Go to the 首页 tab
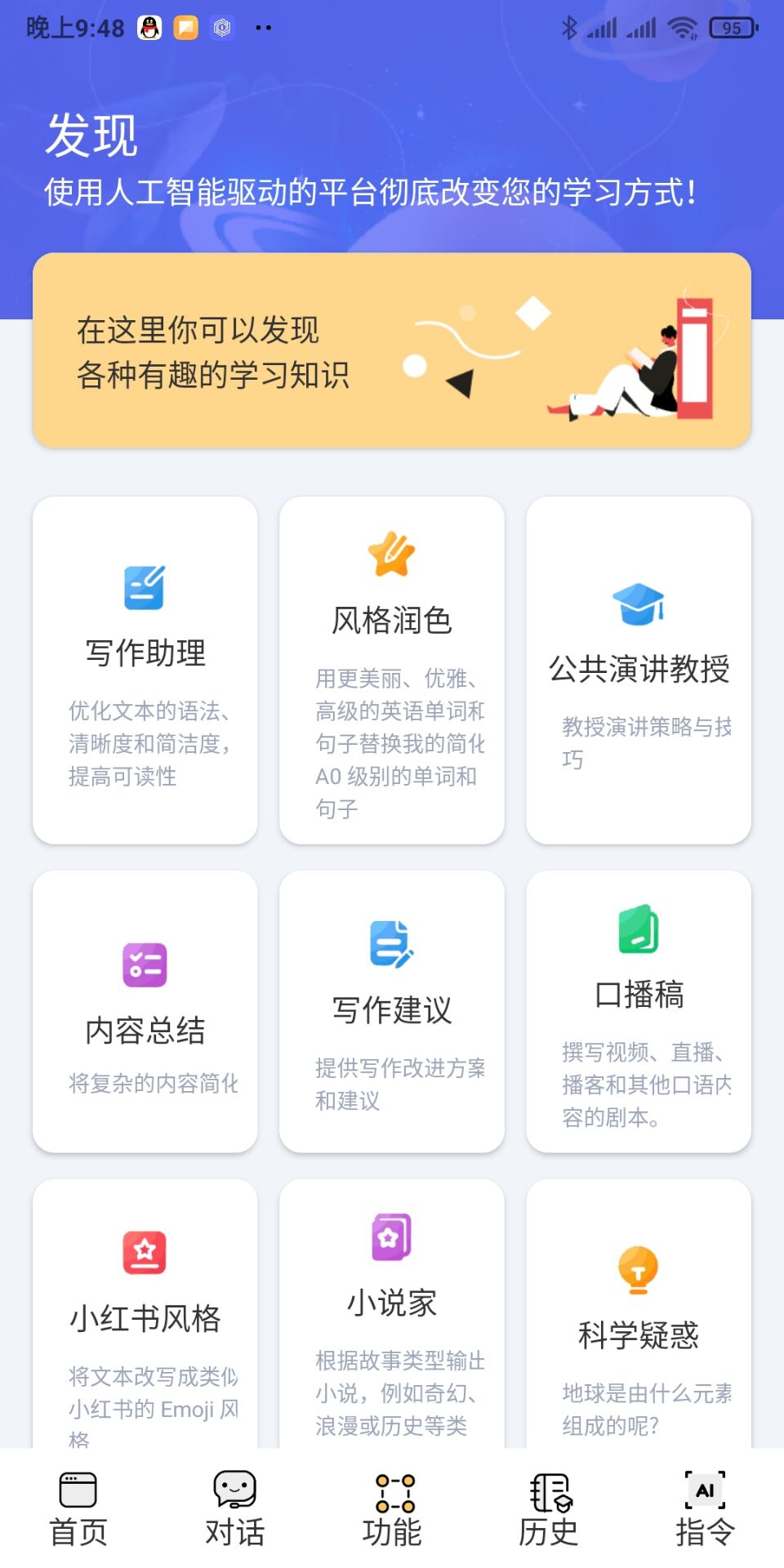Screen dimensions: 784x1568 78,1509
